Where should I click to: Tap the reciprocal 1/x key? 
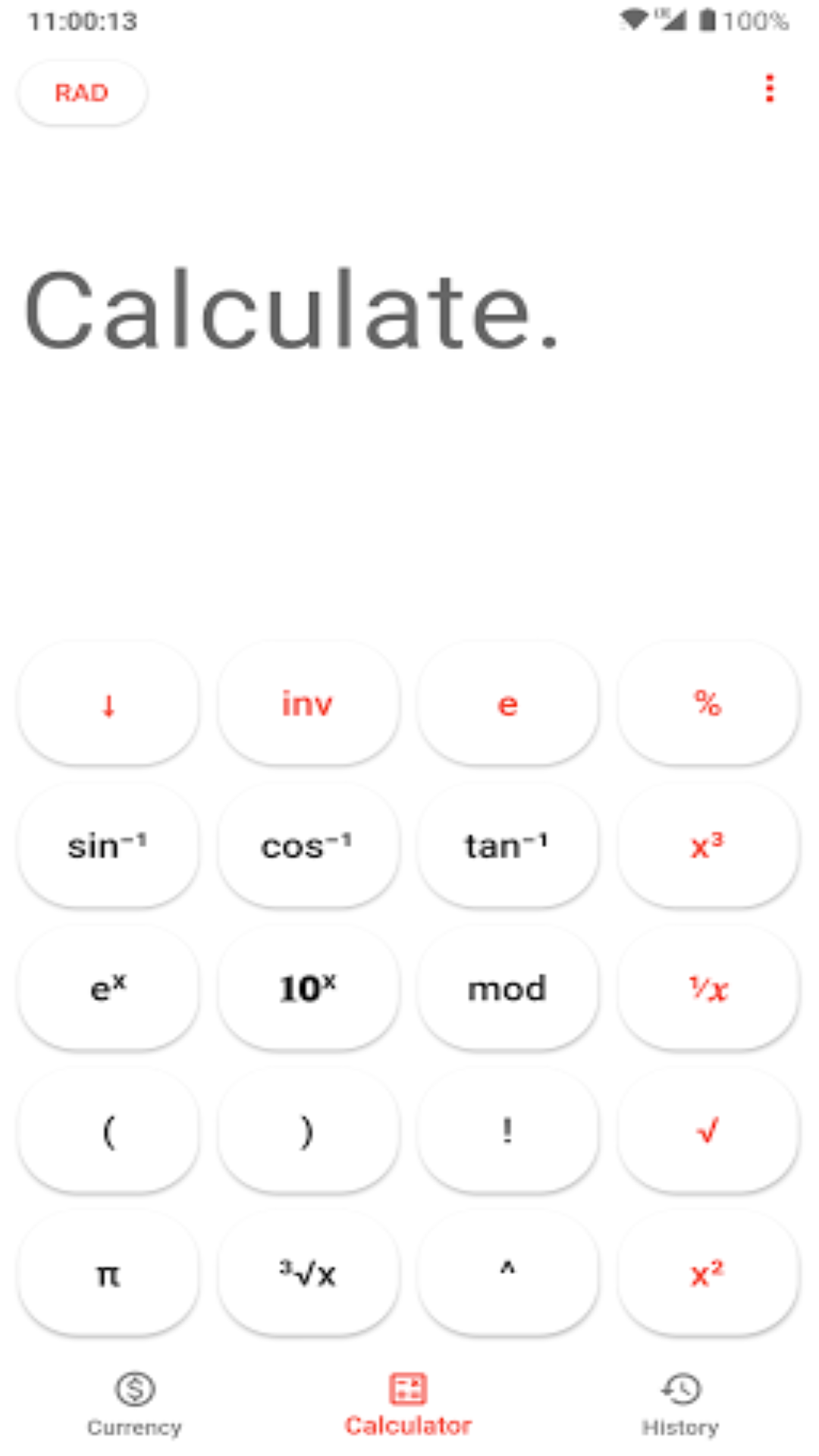pos(708,988)
